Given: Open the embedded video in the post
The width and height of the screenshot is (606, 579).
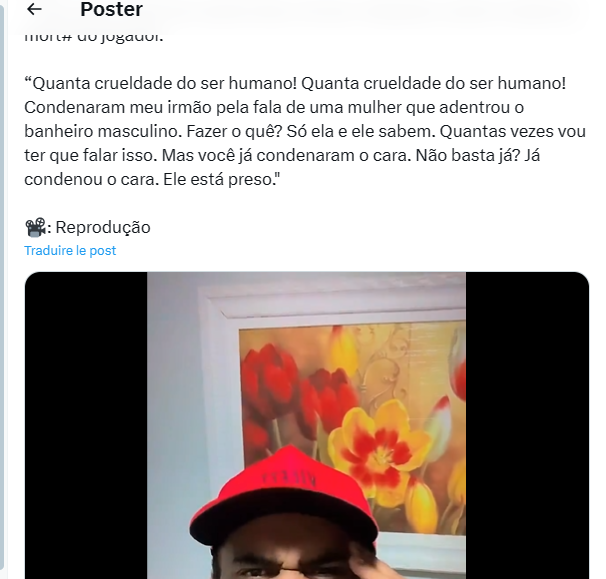Looking at the screenshot, I should click(x=306, y=425).
